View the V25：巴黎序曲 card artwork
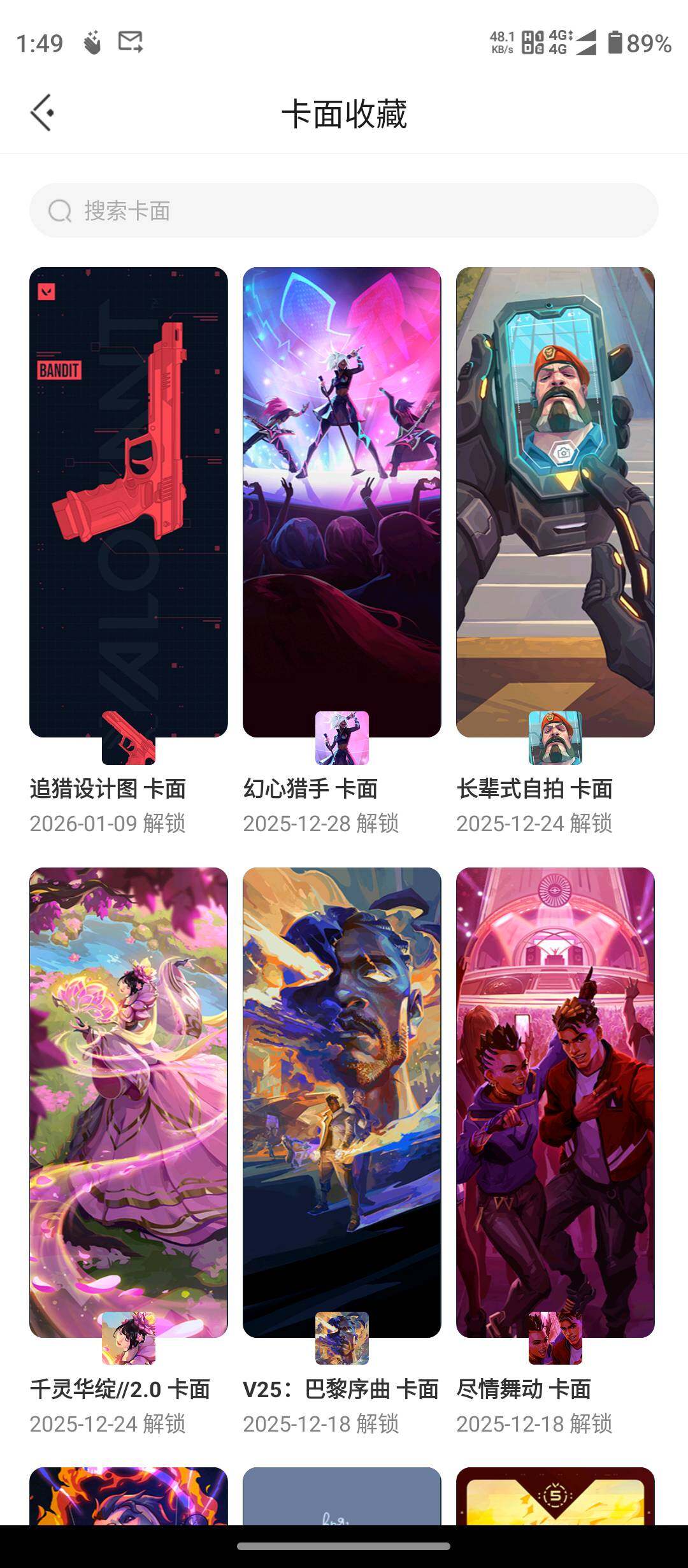The image size is (688, 1568). coord(341,1096)
